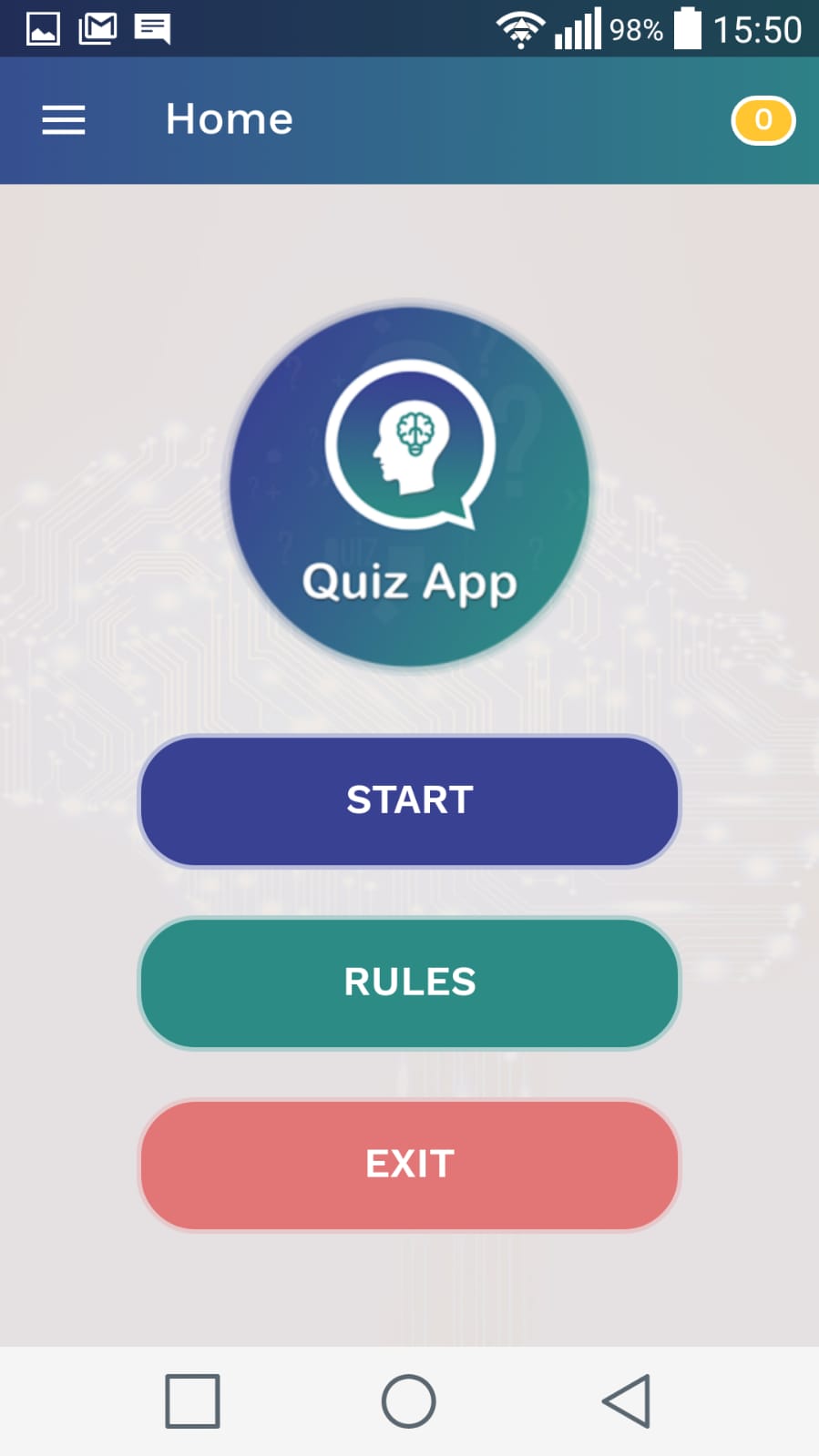Open the hamburger drawer menu
This screenshot has height=1456, width=819.
coord(64,119)
